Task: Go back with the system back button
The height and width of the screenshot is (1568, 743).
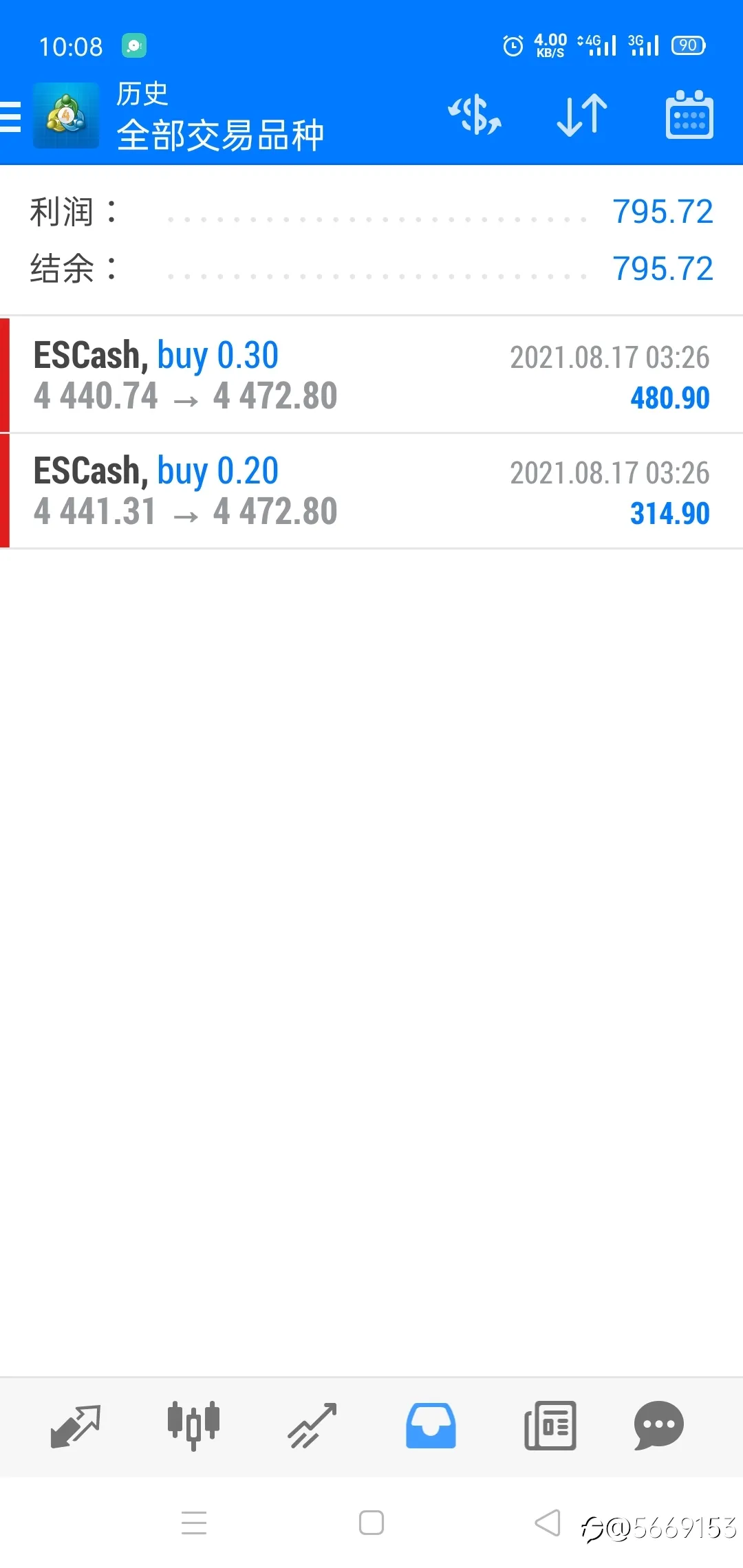Action: click(548, 1523)
